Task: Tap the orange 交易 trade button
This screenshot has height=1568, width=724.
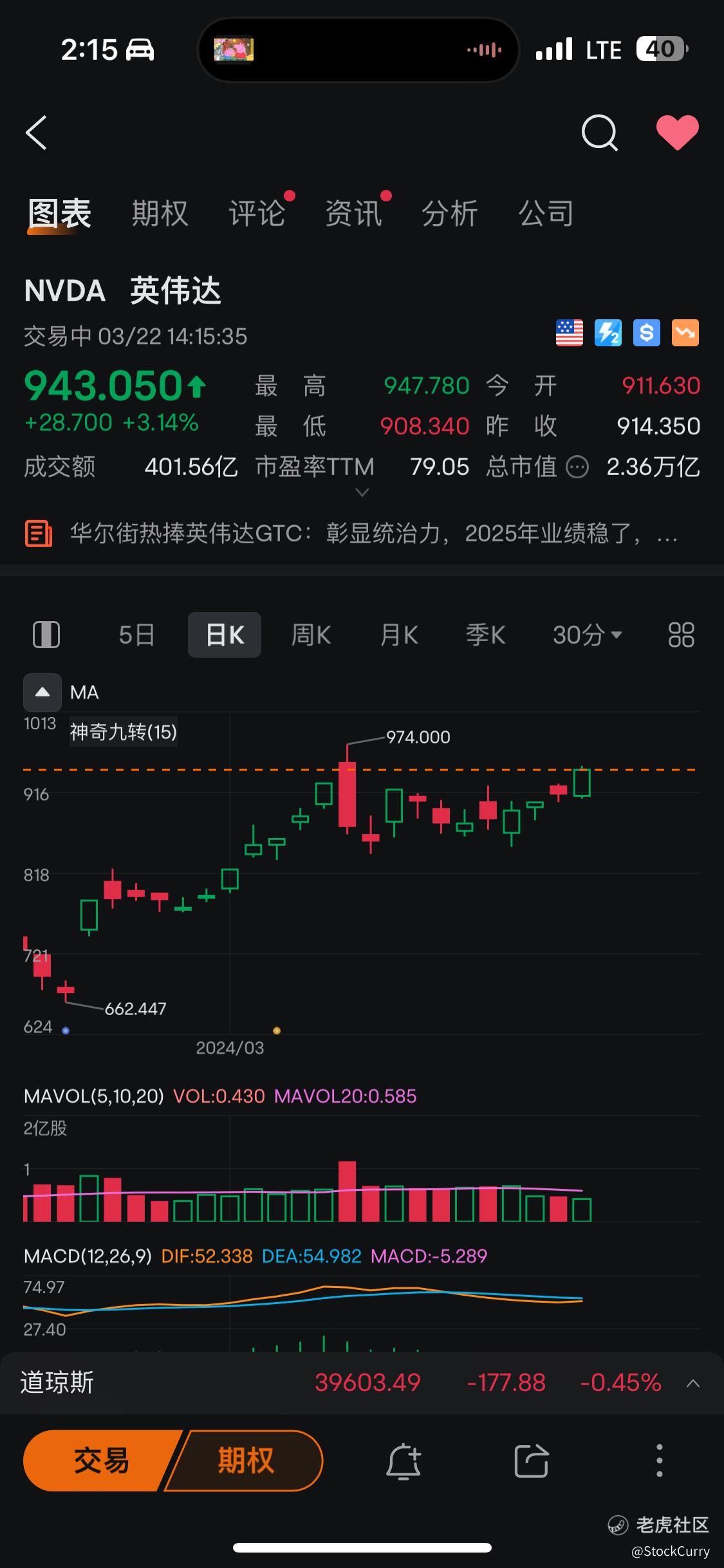Action: coord(102,1461)
